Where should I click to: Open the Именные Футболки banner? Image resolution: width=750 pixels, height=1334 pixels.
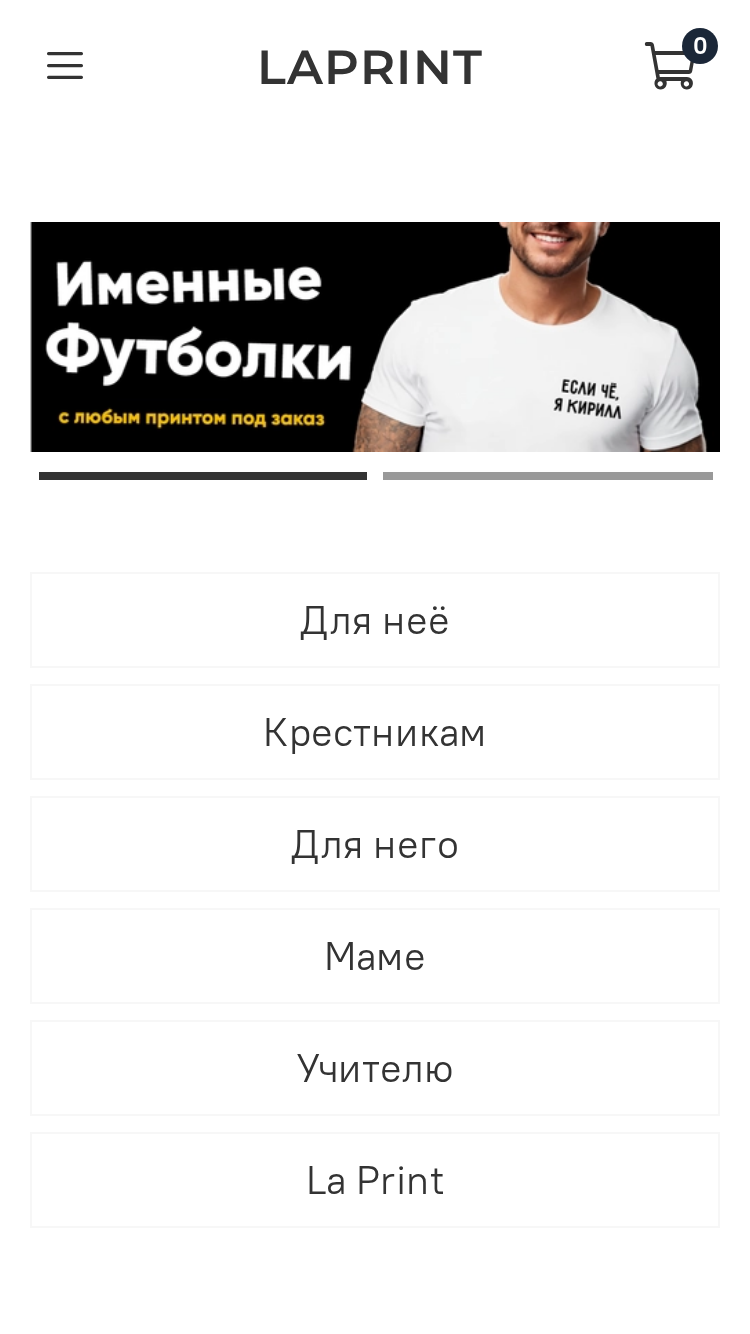coord(375,337)
